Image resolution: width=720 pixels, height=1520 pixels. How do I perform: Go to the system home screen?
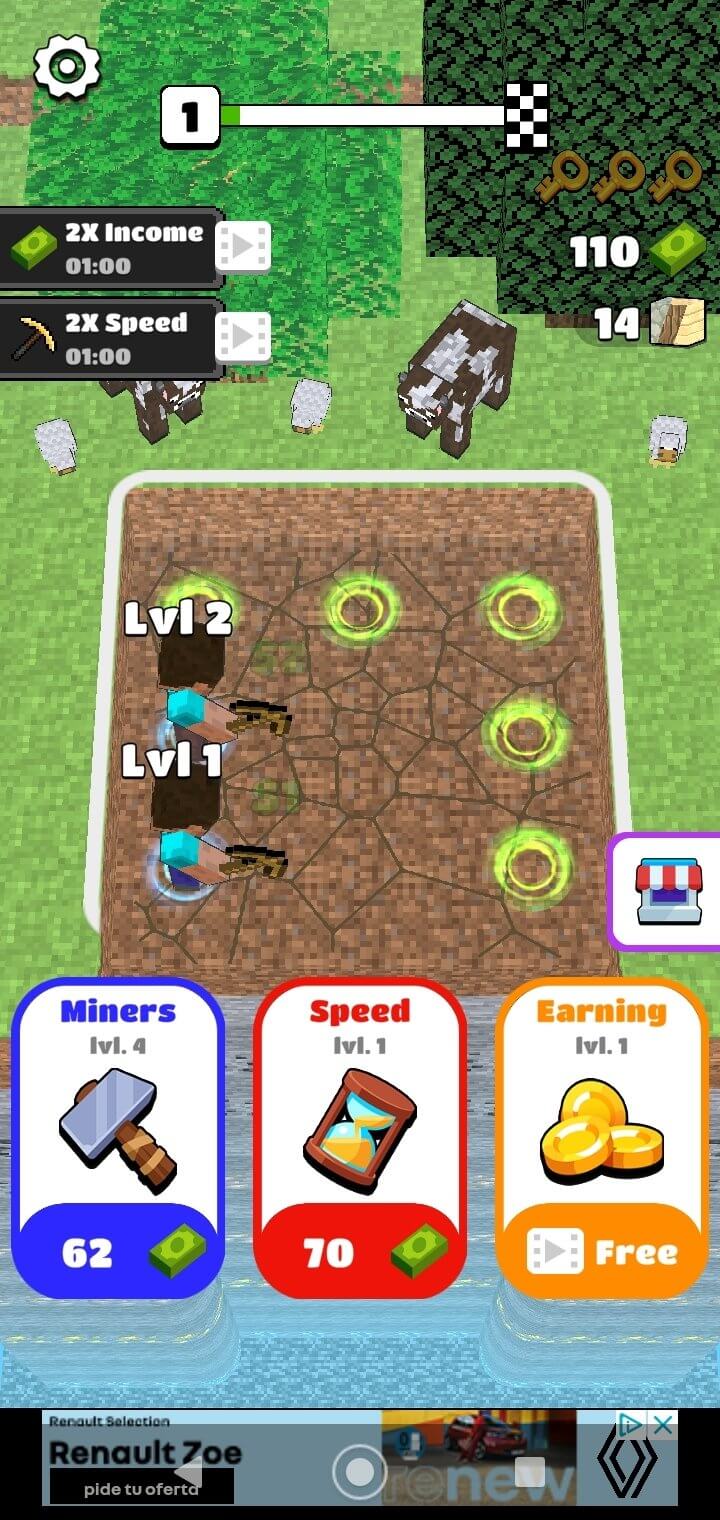(359, 1471)
